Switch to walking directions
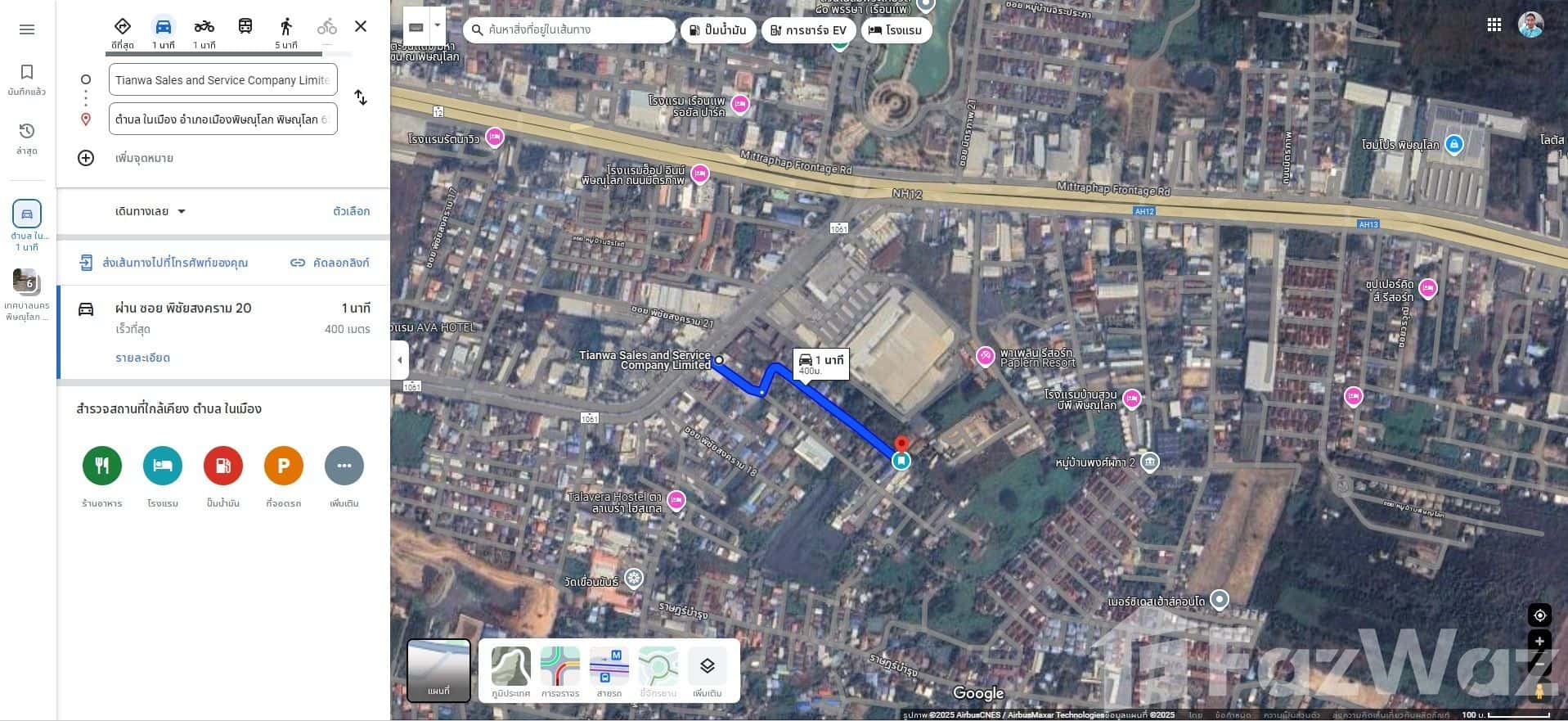This screenshot has height=721, width=1568. [x=286, y=27]
